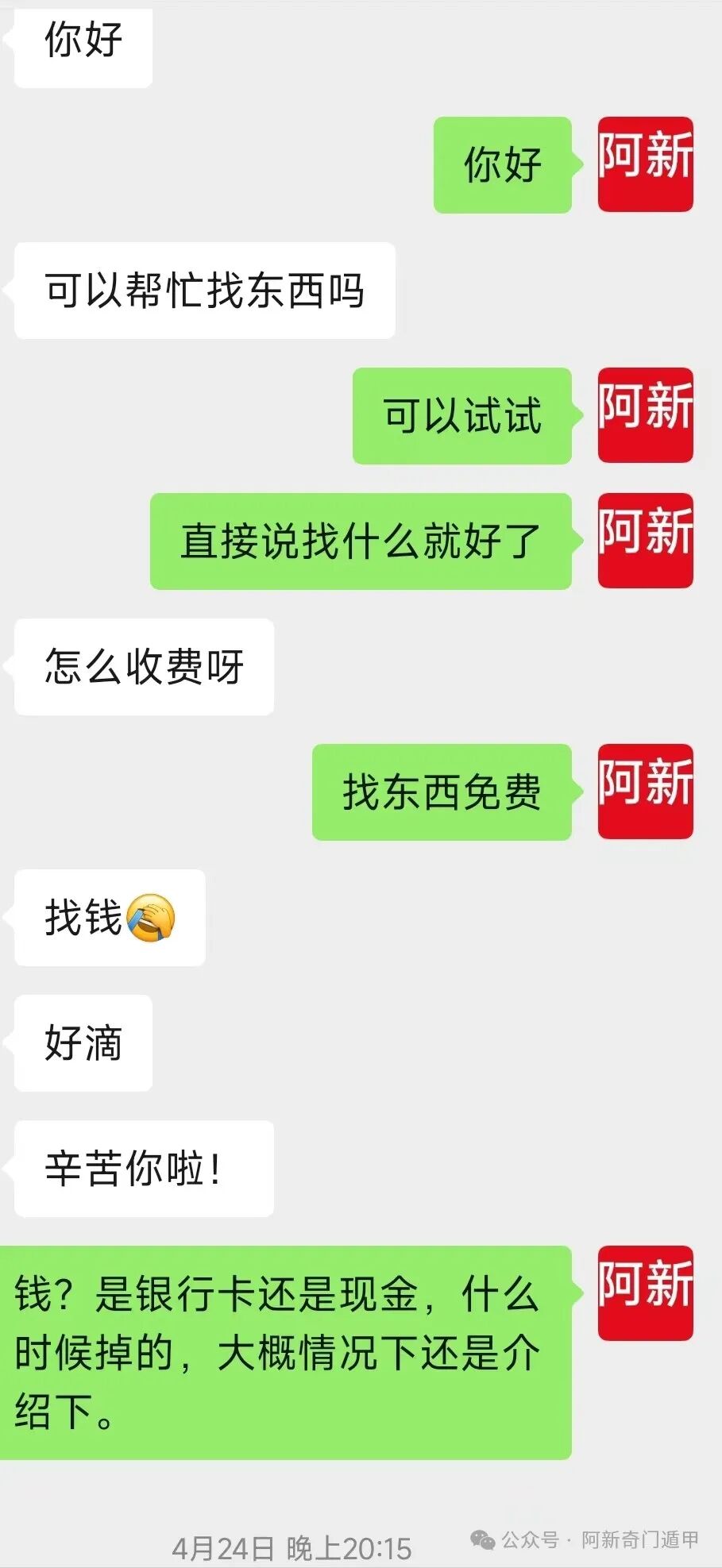This screenshot has width=722, height=1568.
Task: Tap the '好滴' message
Action: point(82,1044)
